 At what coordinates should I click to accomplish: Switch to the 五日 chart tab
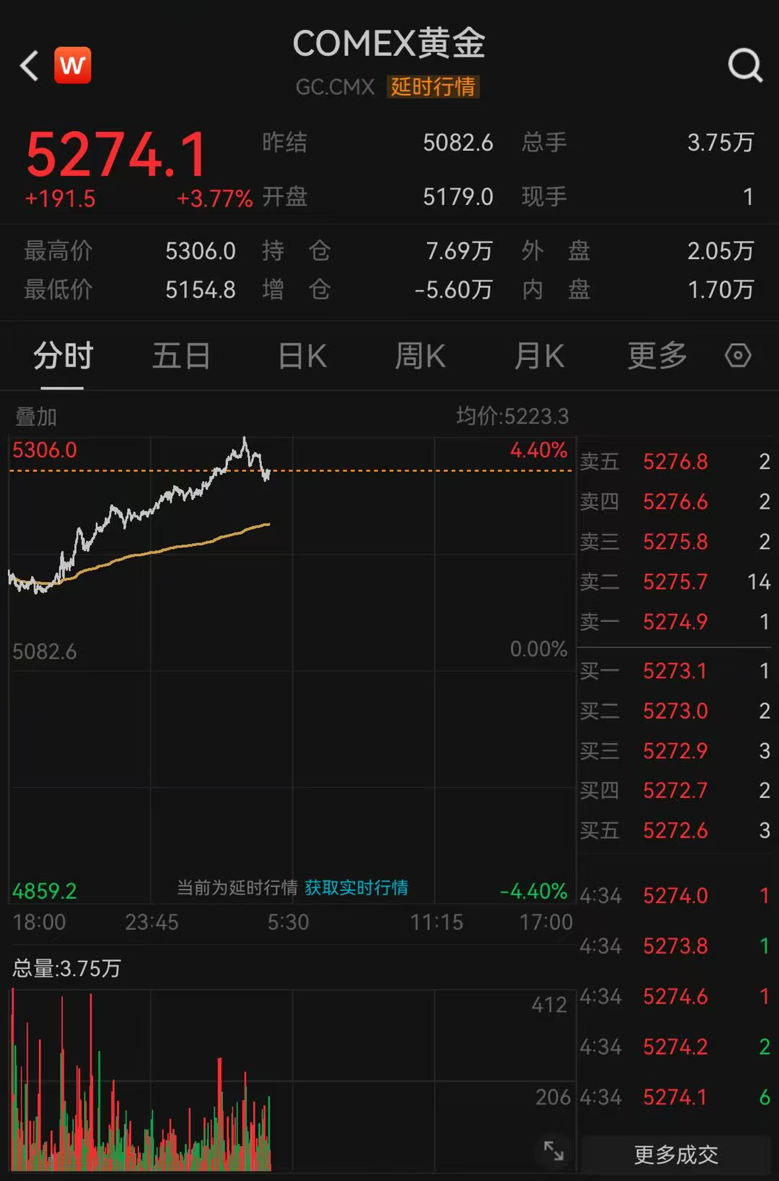click(x=181, y=356)
